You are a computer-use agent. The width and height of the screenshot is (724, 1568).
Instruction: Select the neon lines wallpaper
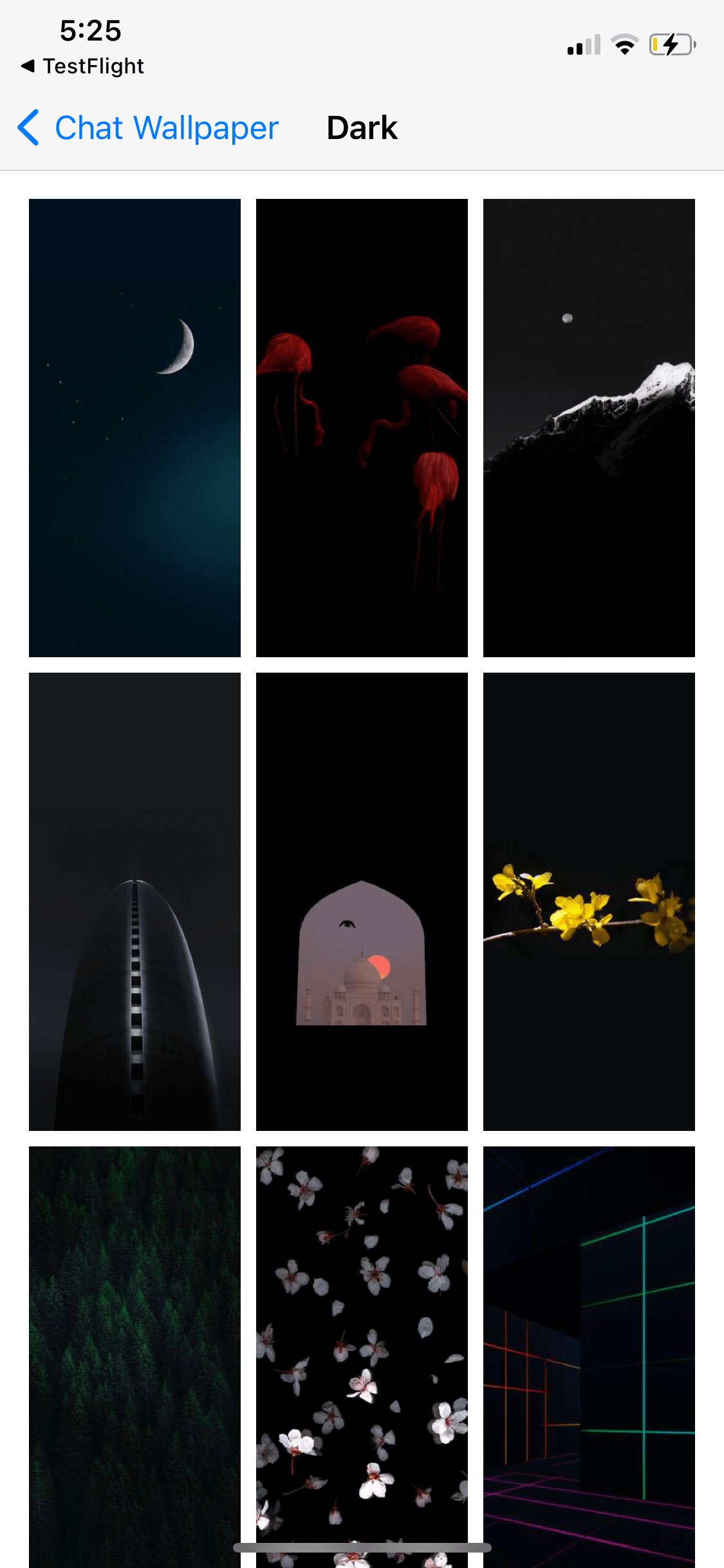(x=589, y=1357)
